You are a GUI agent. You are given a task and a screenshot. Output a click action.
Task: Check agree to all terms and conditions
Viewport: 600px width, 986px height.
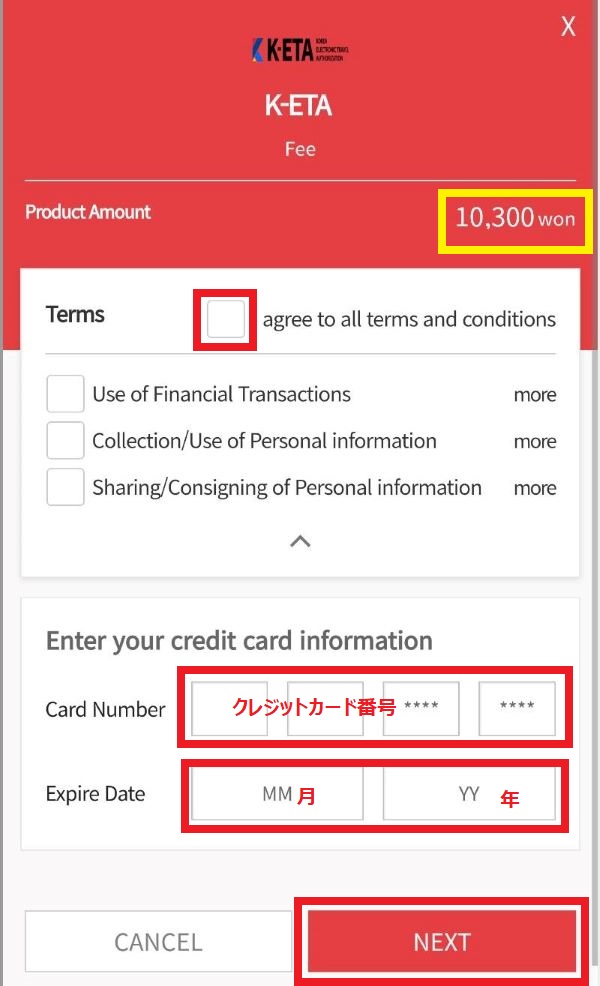(x=226, y=319)
